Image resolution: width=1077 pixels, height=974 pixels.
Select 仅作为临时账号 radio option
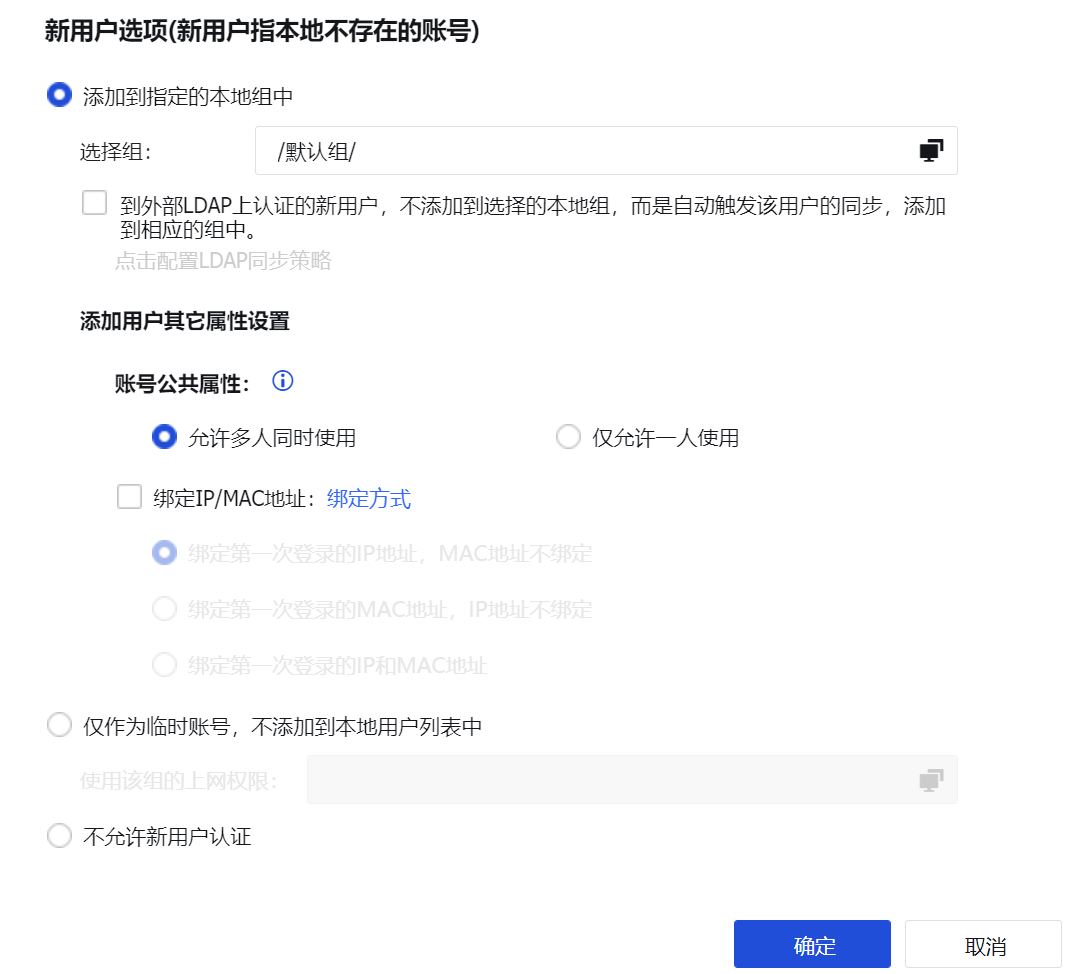point(60,725)
